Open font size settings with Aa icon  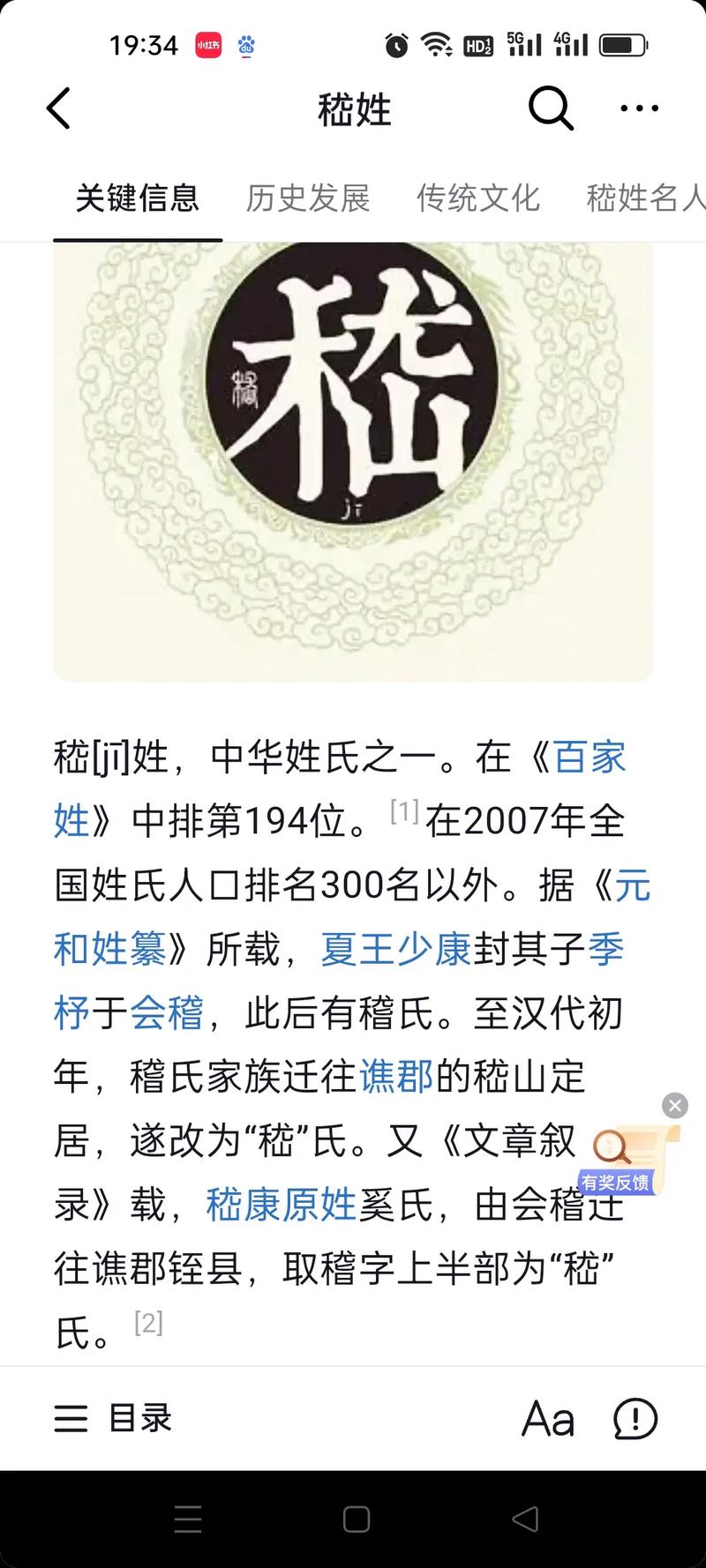point(546,1418)
